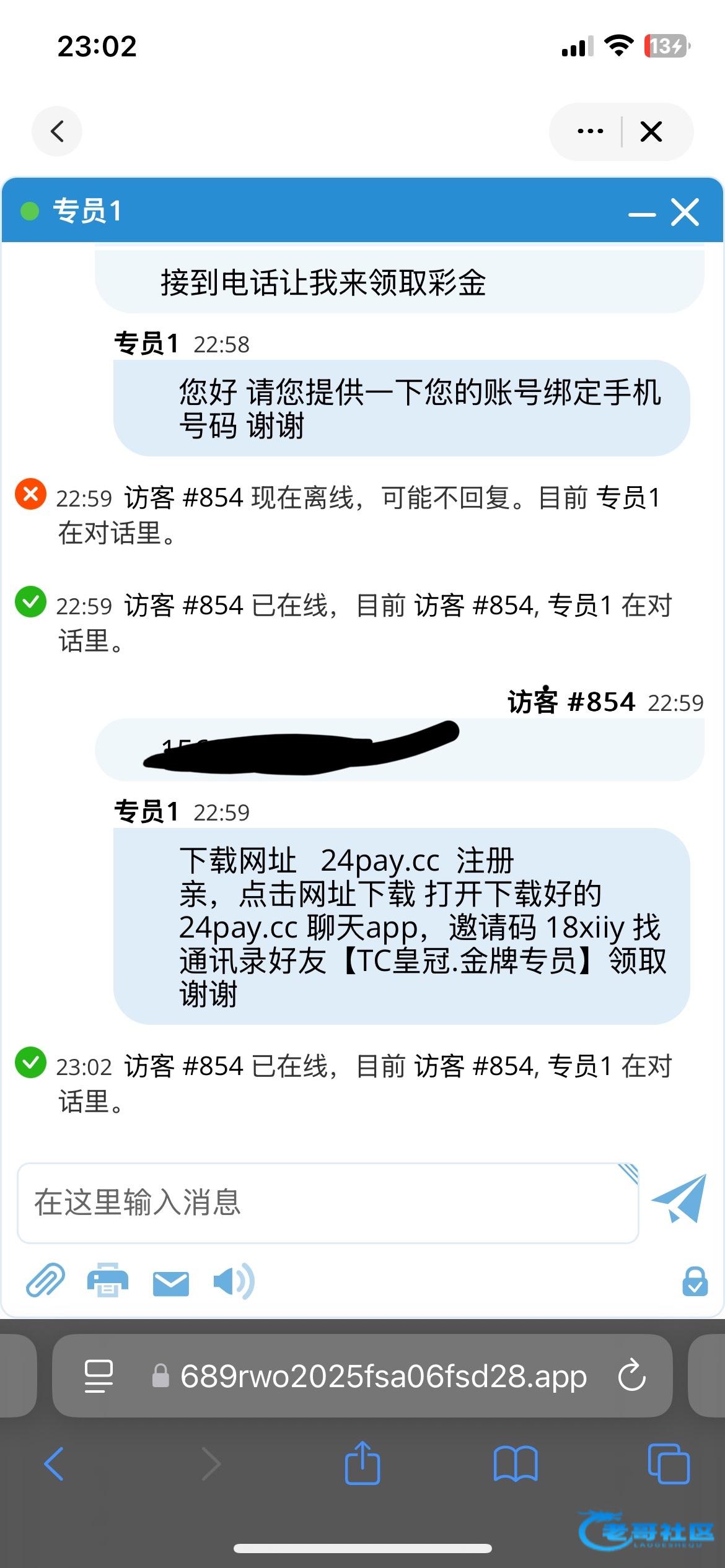This screenshot has height=1568, width=725.
Task: Attach a file with the paperclip icon
Action: coord(45,1280)
